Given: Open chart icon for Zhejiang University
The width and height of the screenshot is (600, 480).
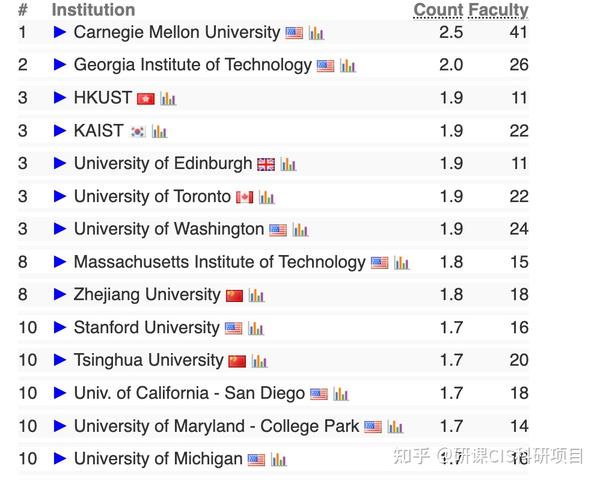Looking at the screenshot, I should click(x=257, y=296).
